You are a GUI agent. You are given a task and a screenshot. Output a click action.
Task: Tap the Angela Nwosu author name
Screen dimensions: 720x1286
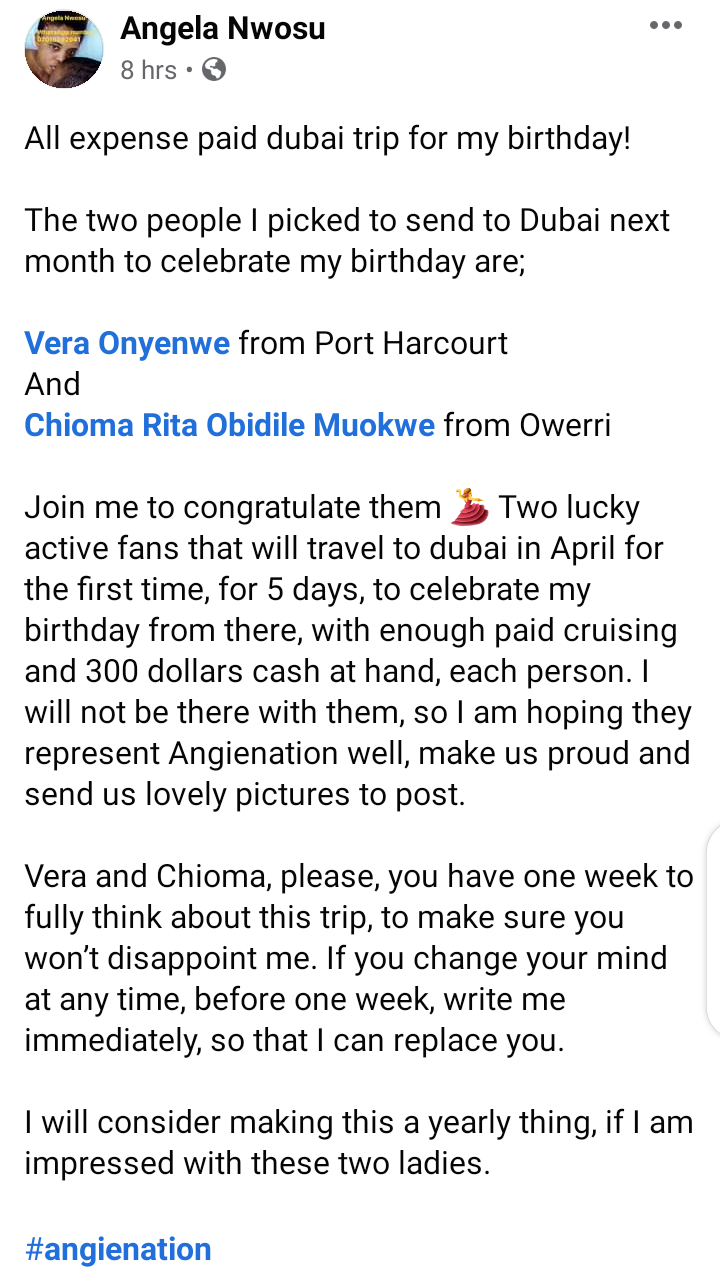click(x=223, y=29)
